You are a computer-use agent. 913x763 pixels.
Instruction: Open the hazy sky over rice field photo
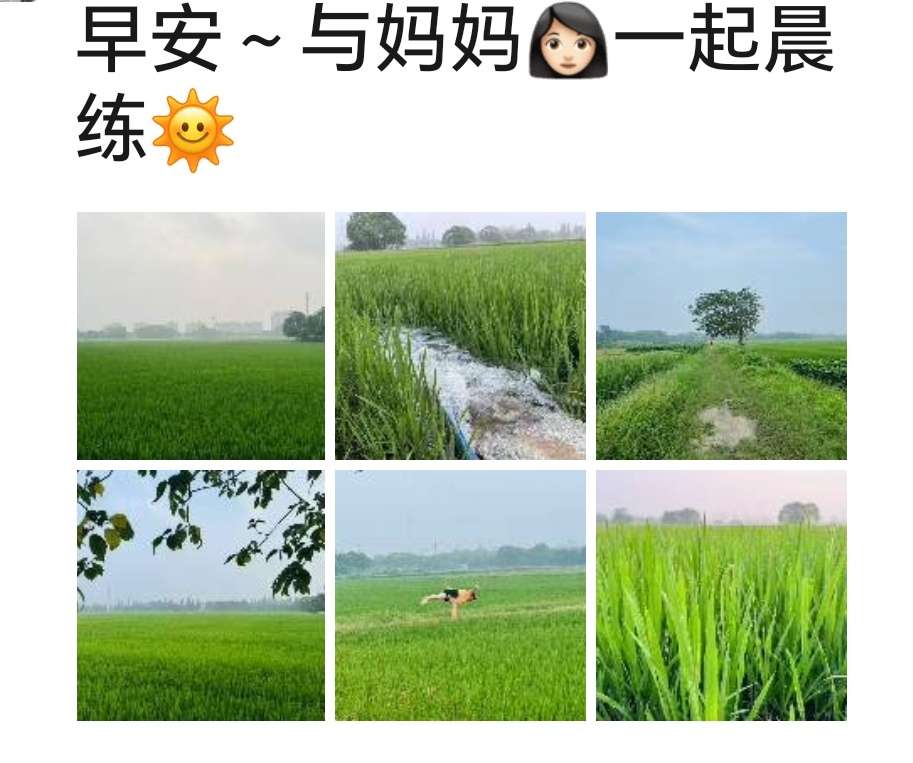point(200,335)
